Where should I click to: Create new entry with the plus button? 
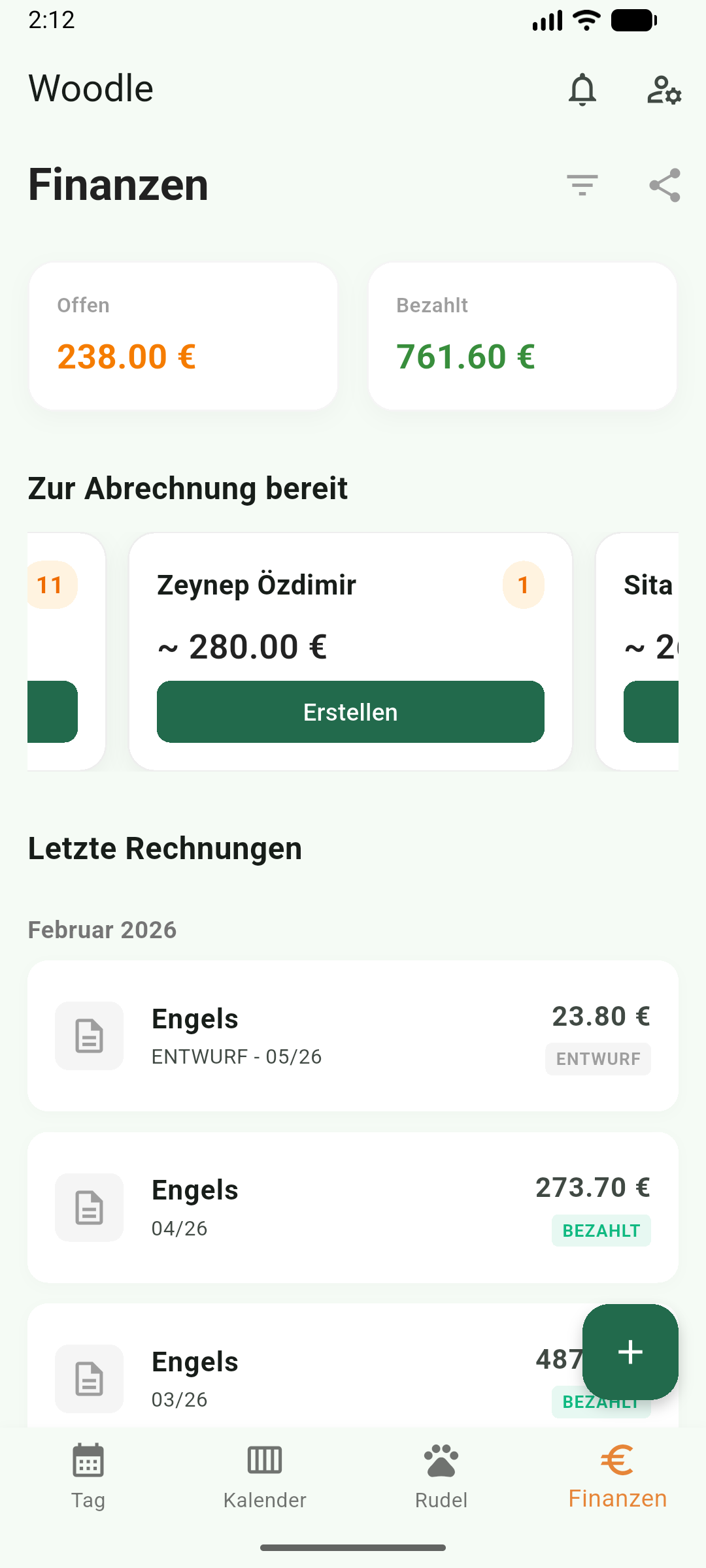pyautogui.click(x=630, y=1352)
